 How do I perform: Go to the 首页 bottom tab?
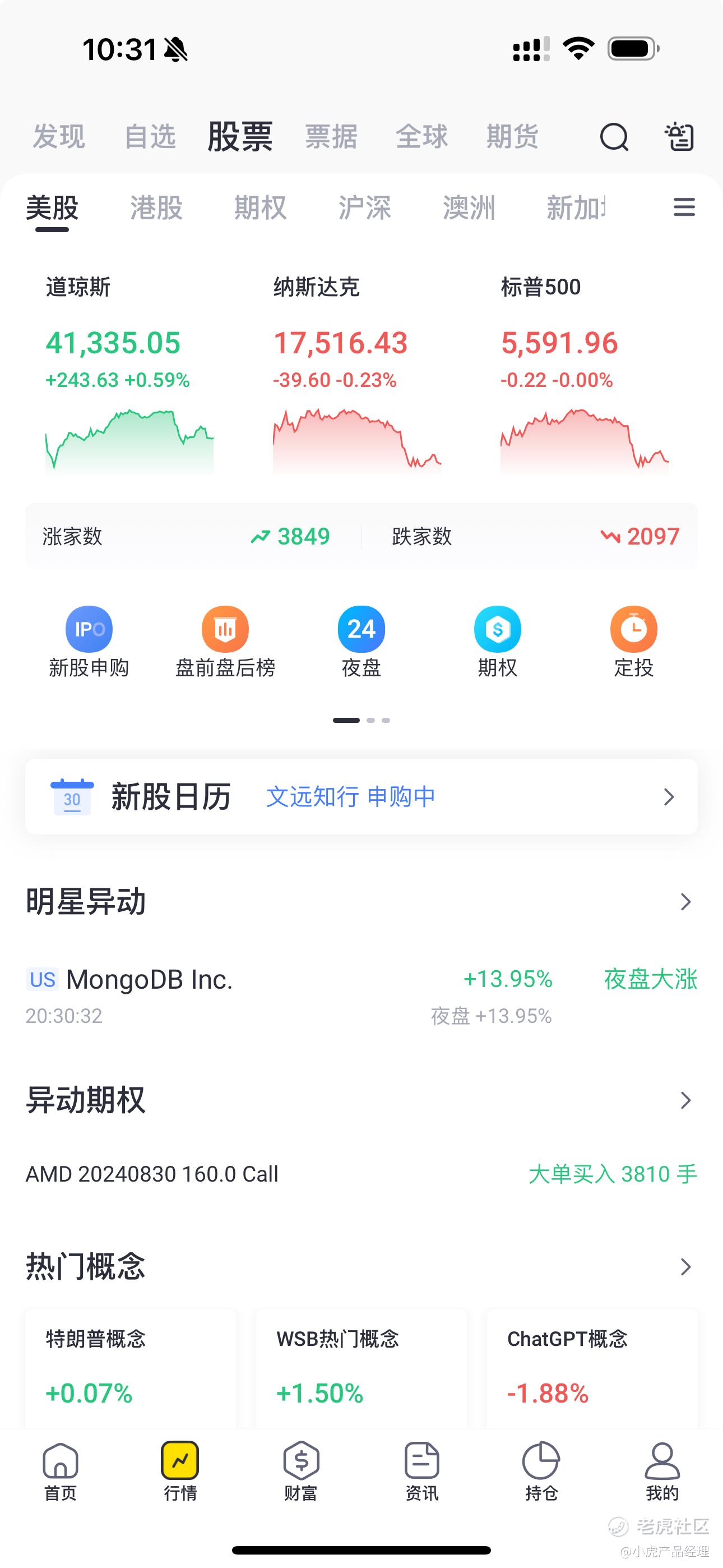pyautogui.click(x=61, y=1471)
